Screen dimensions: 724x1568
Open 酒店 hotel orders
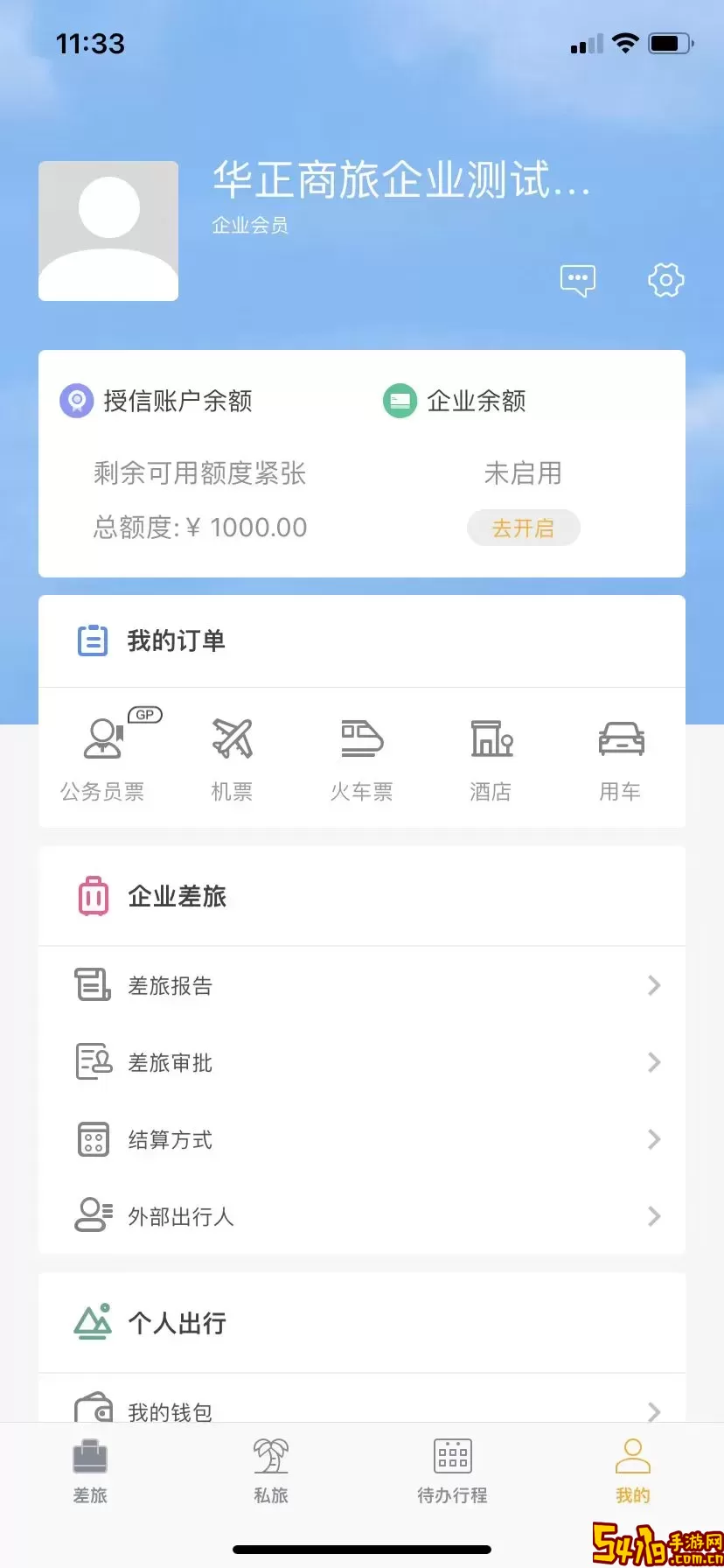(x=491, y=758)
